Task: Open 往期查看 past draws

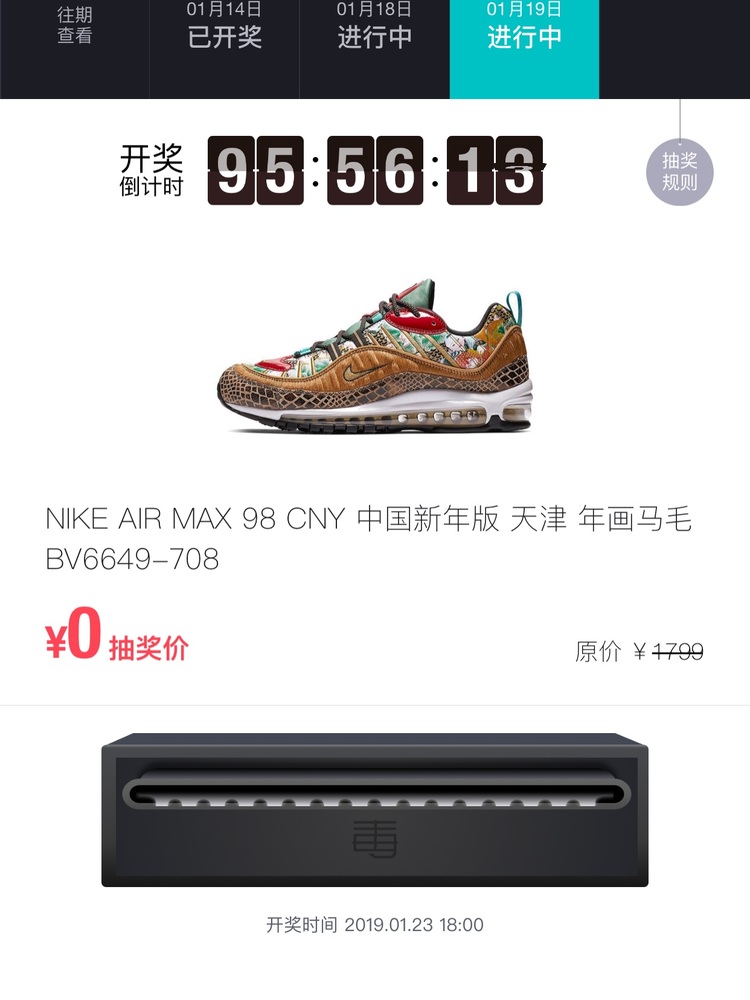Action: (x=74, y=28)
